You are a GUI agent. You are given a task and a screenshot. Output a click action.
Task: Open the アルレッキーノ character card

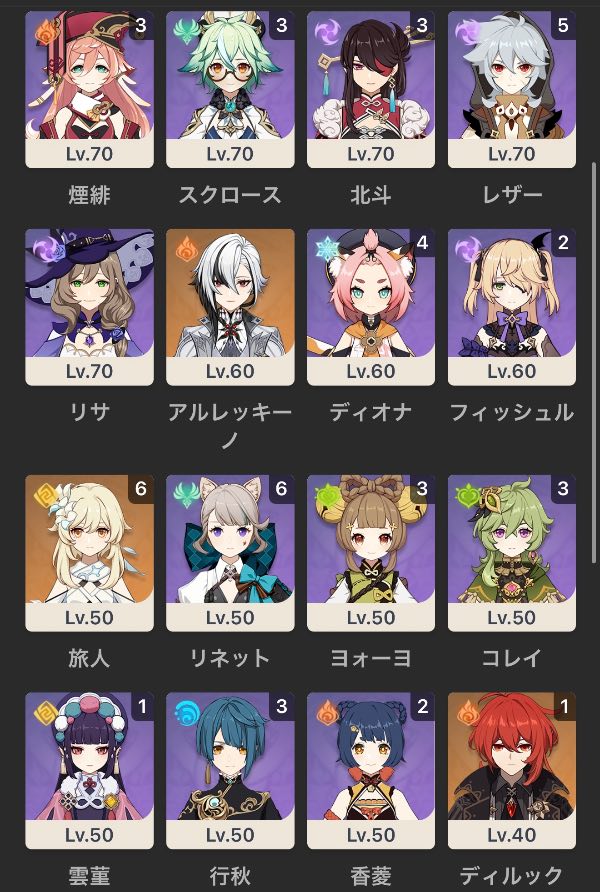(230, 305)
